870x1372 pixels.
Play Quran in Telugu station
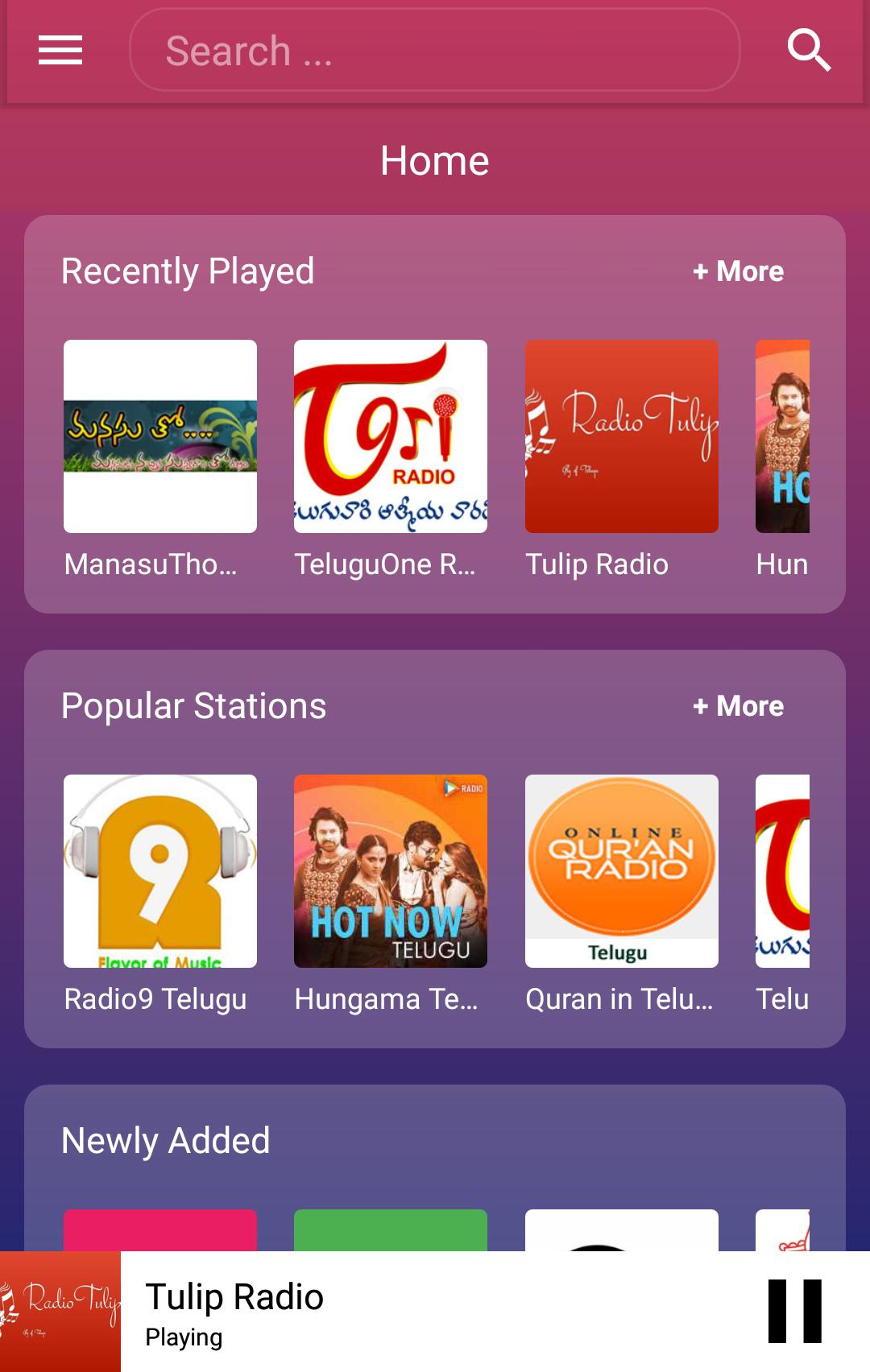pos(621,871)
